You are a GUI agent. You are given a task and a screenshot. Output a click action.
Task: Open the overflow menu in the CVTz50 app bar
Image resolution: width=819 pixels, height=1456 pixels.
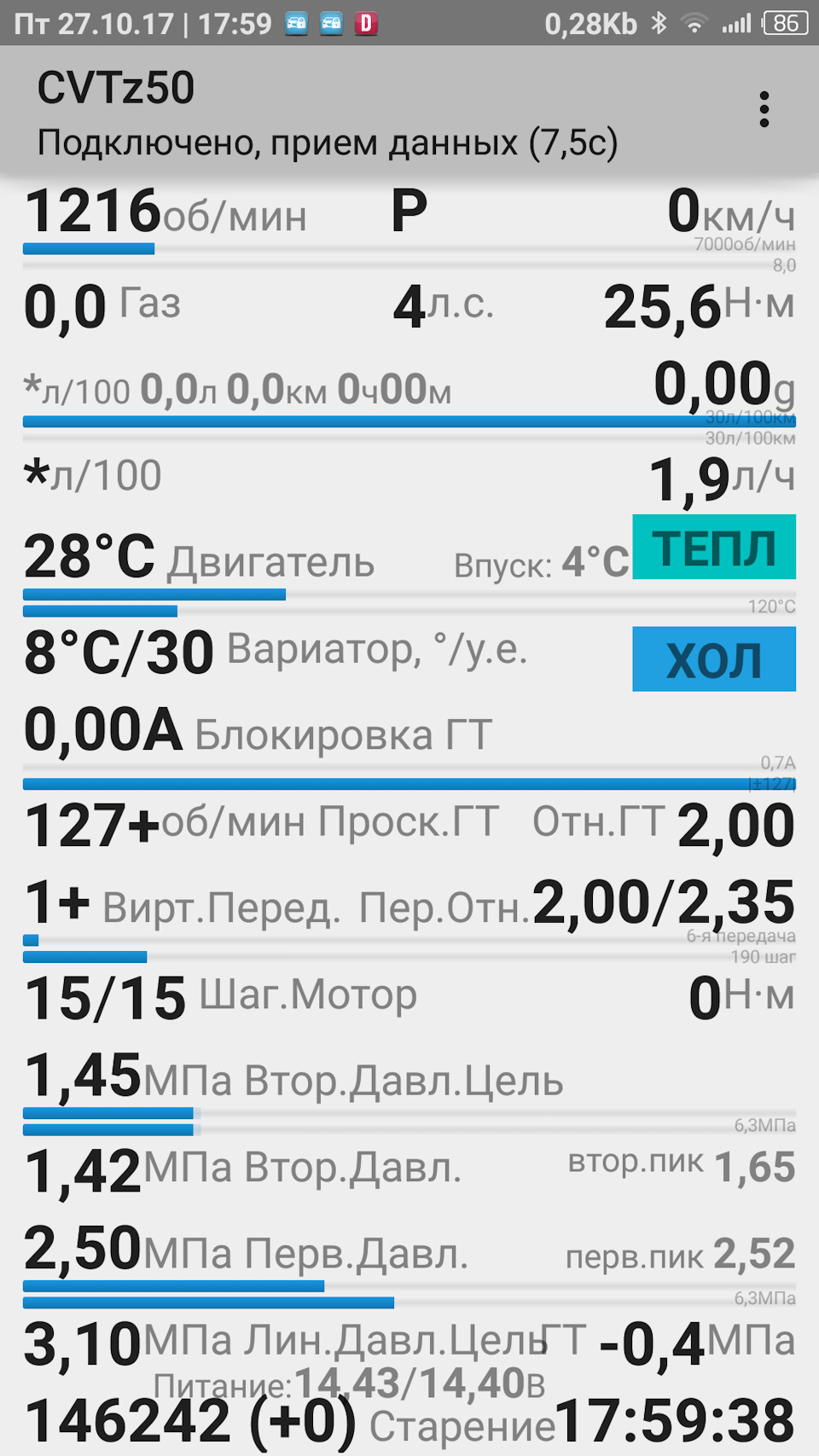tap(764, 110)
